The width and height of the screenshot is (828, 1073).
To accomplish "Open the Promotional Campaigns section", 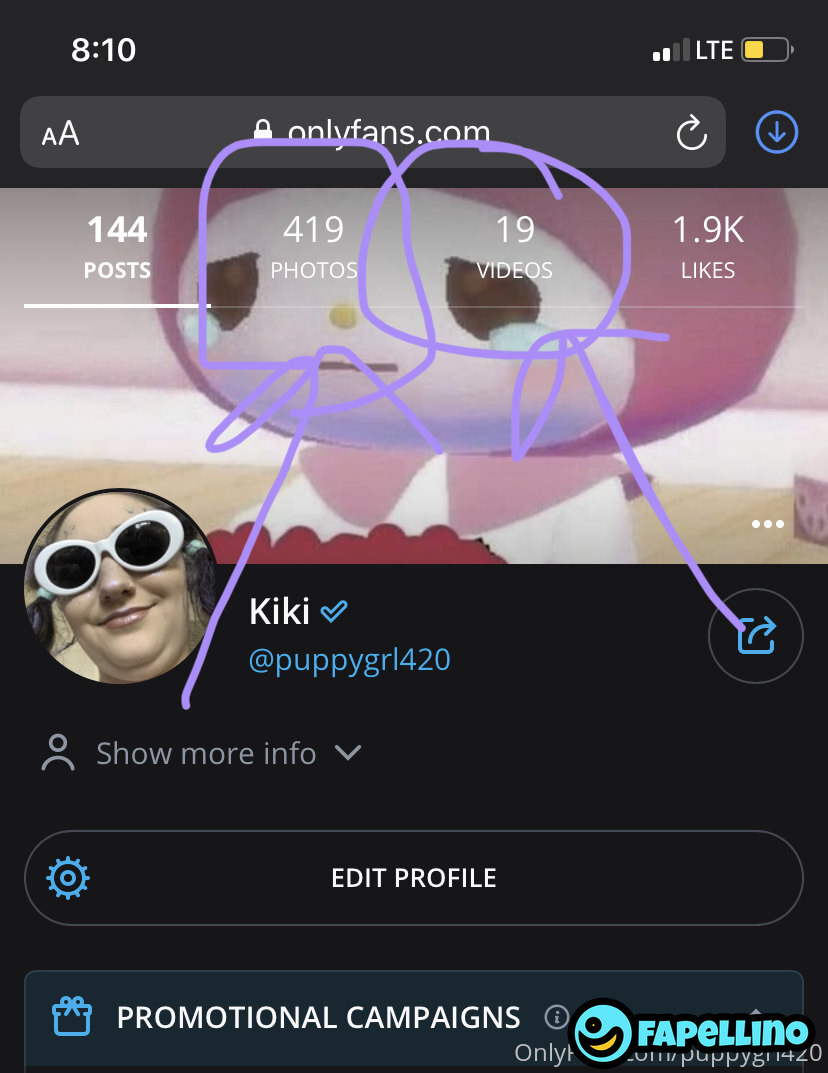I will click(318, 1017).
